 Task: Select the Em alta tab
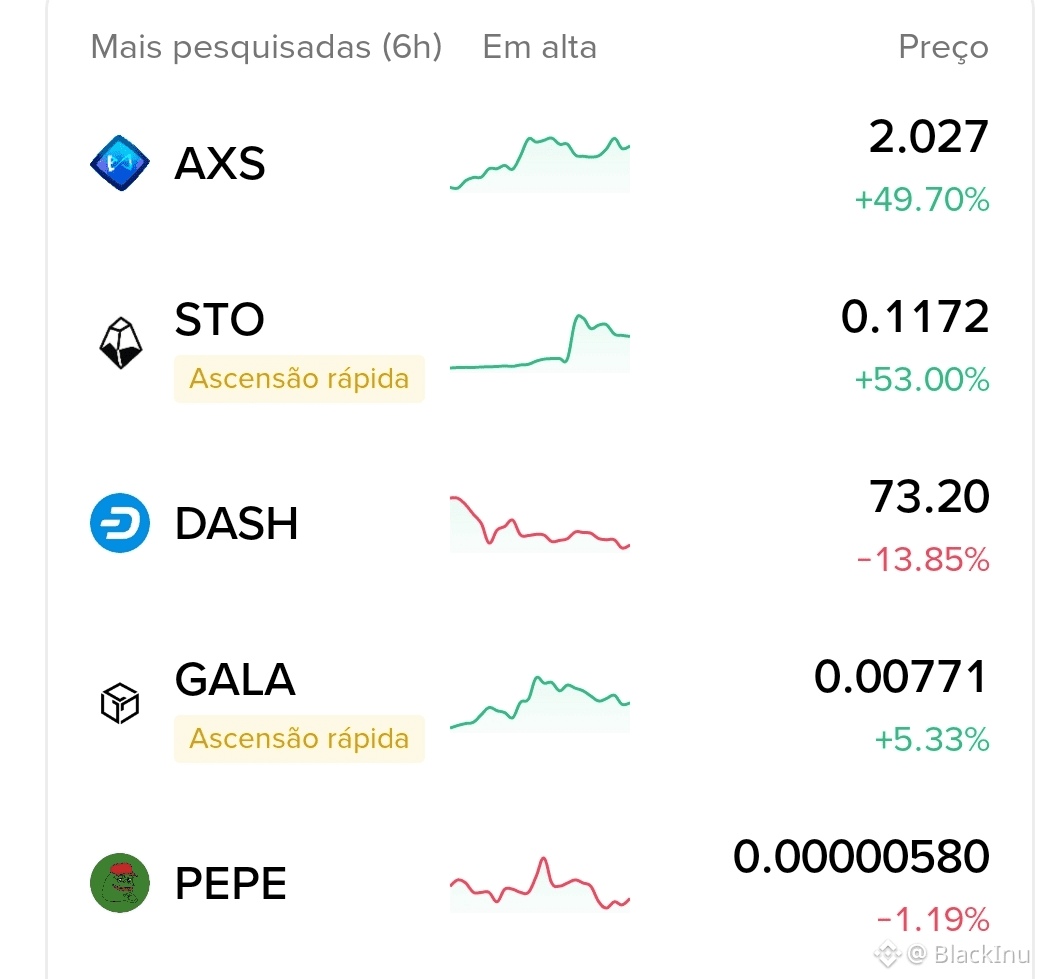(539, 47)
